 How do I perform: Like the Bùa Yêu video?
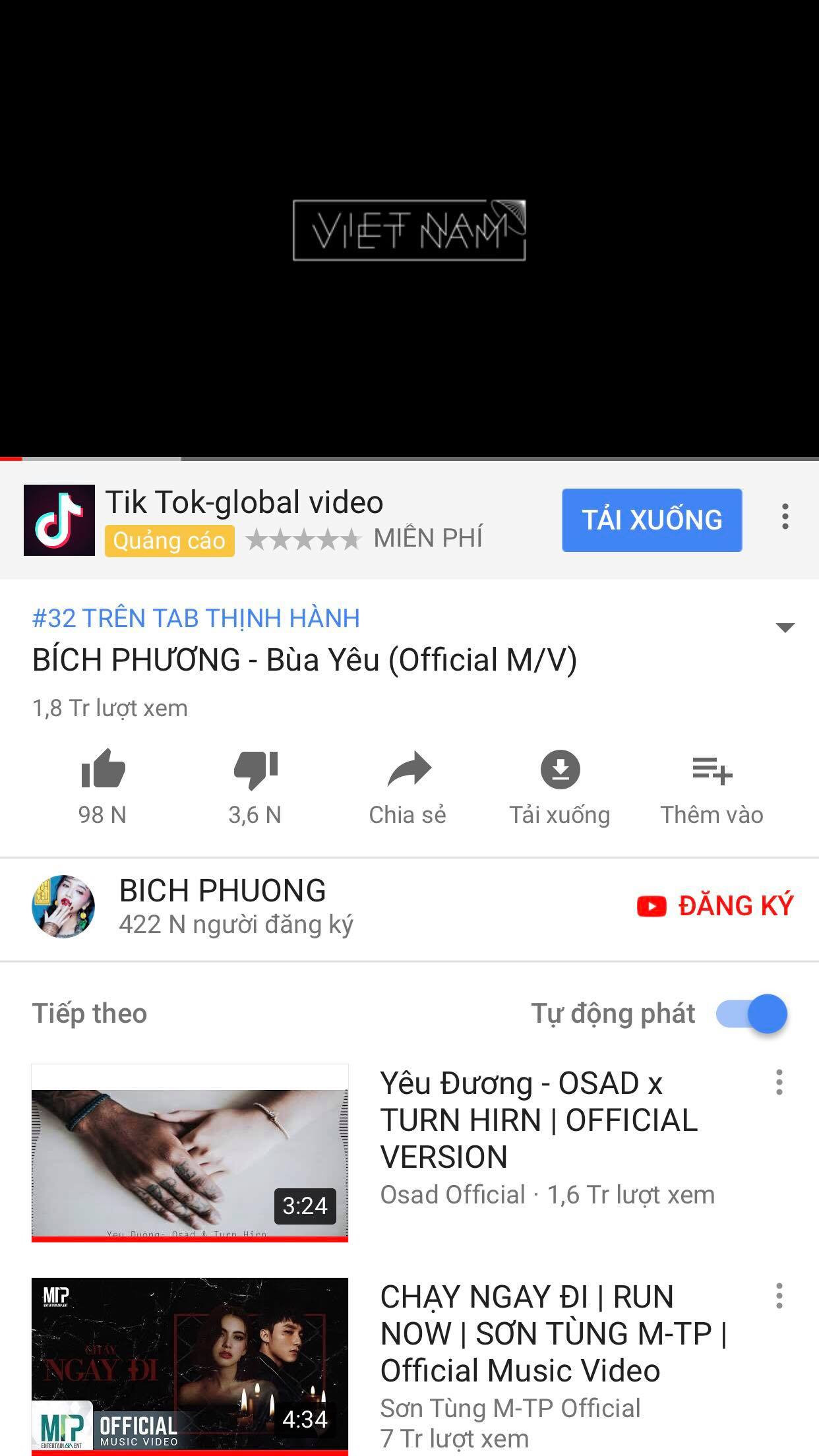tap(102, 770)
